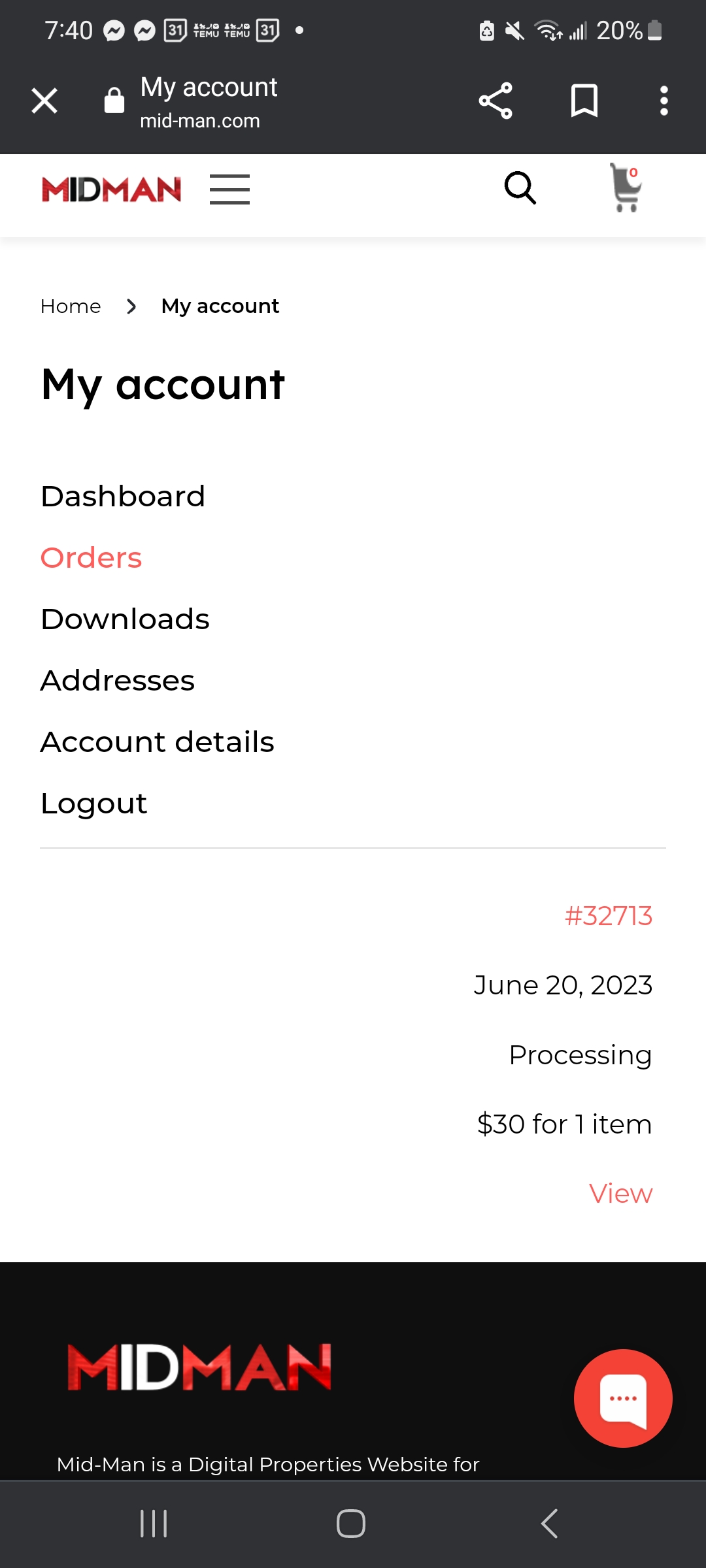Open the Downloads section

click(125, 619)
